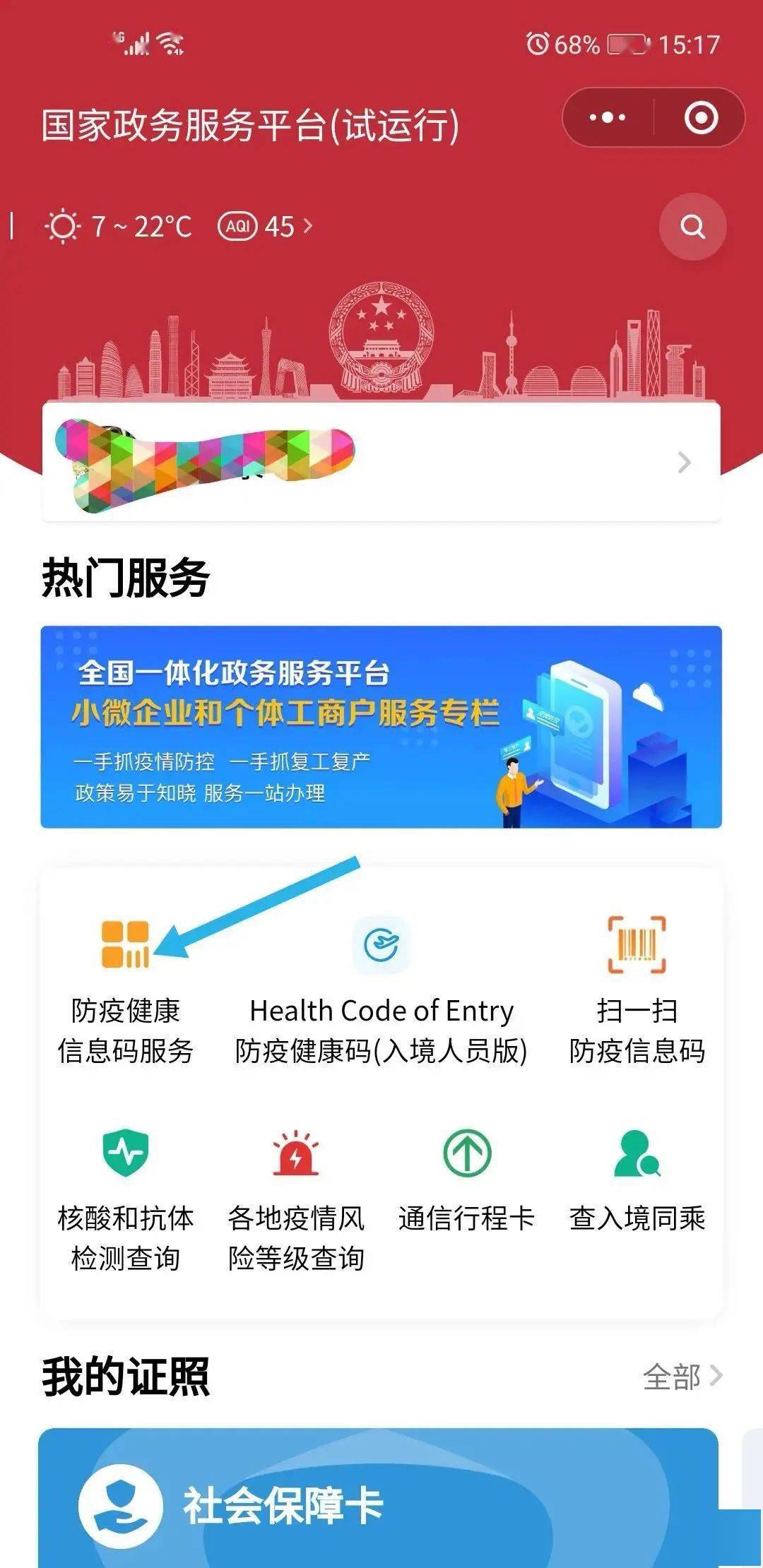The image size is (763, 1568).
Task: Open the mini-program more options menu
Action: click(x=606, y=117)
